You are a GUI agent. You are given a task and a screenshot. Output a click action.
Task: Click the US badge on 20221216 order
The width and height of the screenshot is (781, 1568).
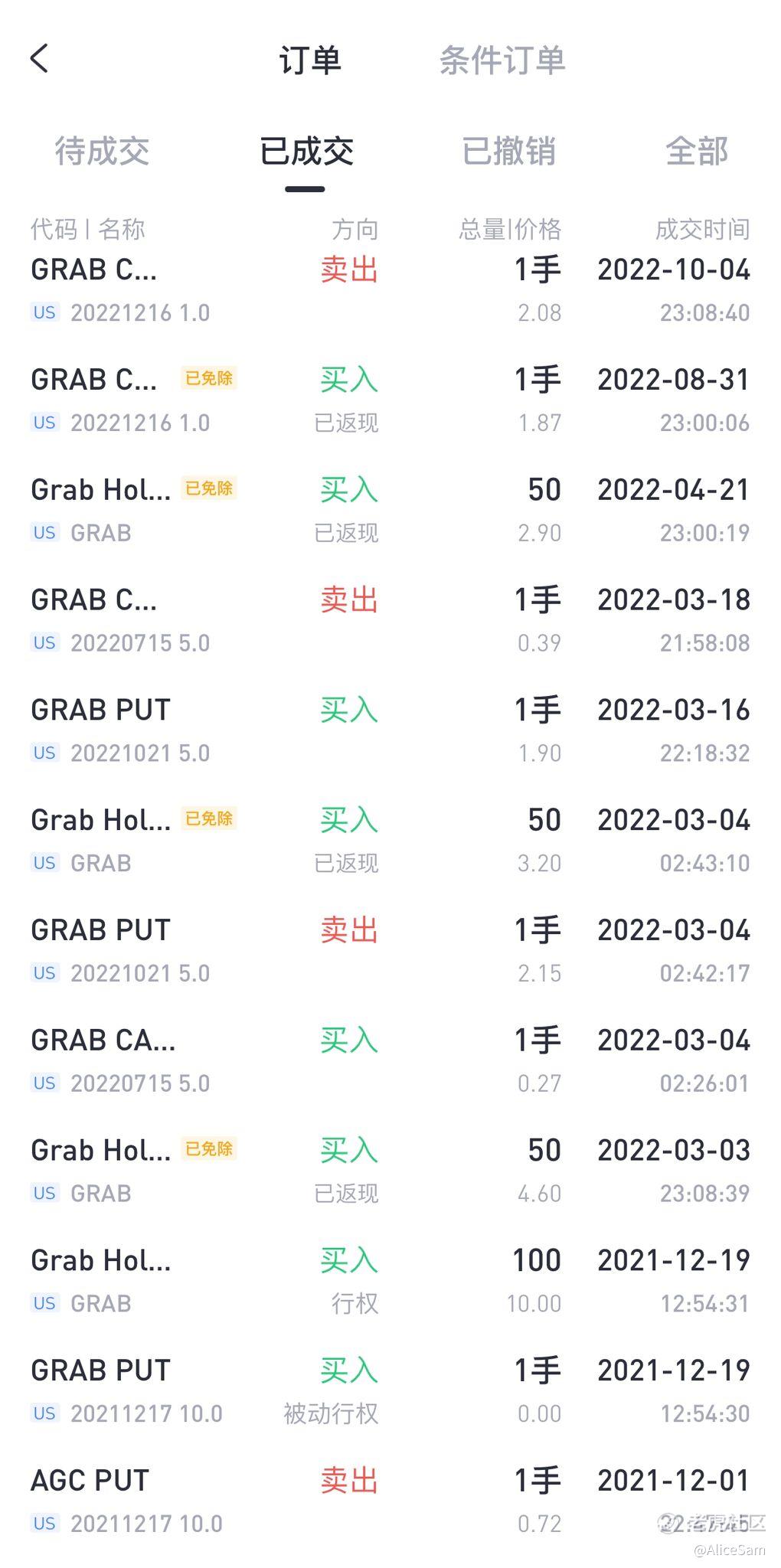click(44, 312)
